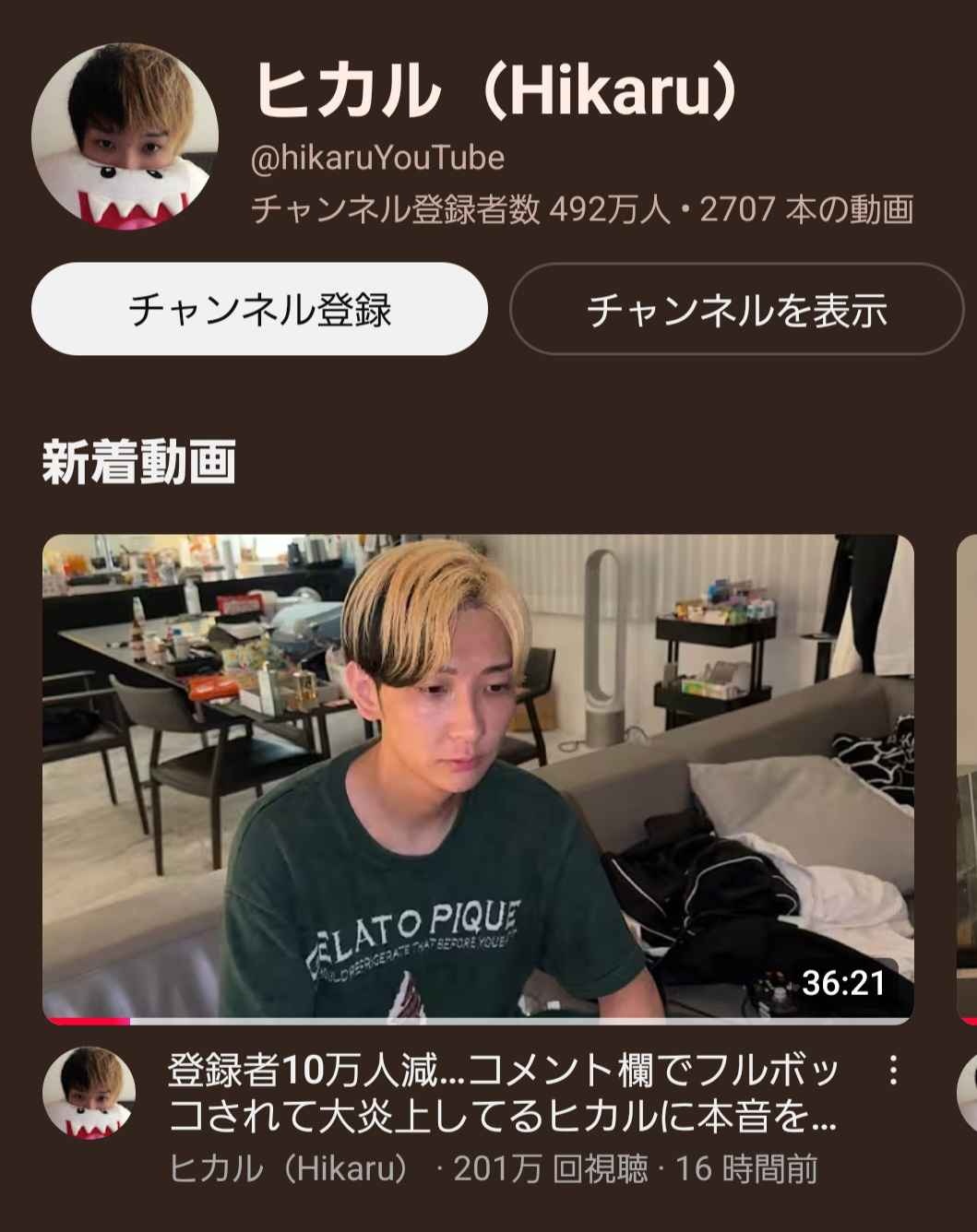Open the video's three-dot options menu
The width and height of the screenshot is (977, 1232).
[892, 1070]
